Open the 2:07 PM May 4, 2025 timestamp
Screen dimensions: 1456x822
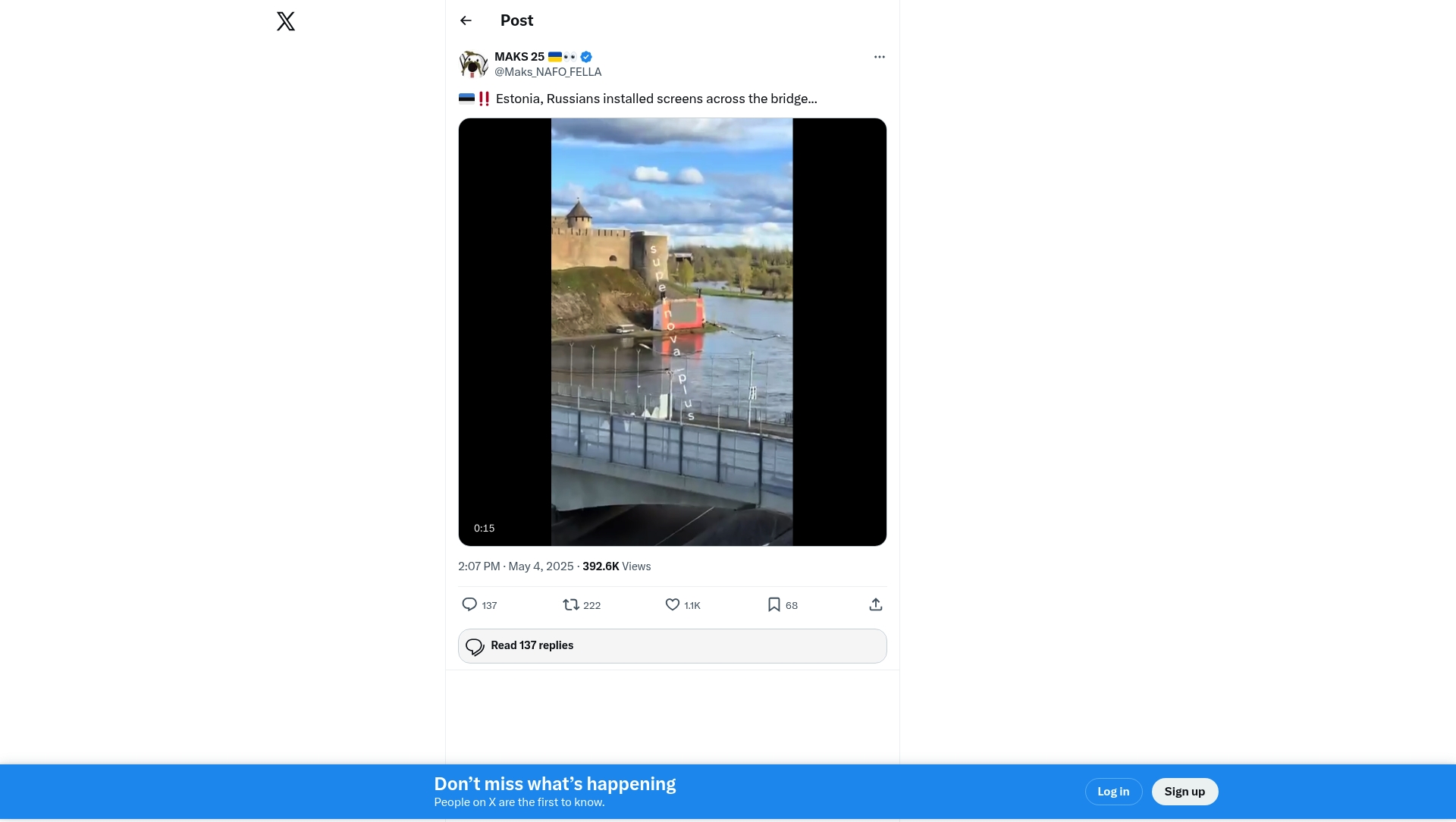516,566
